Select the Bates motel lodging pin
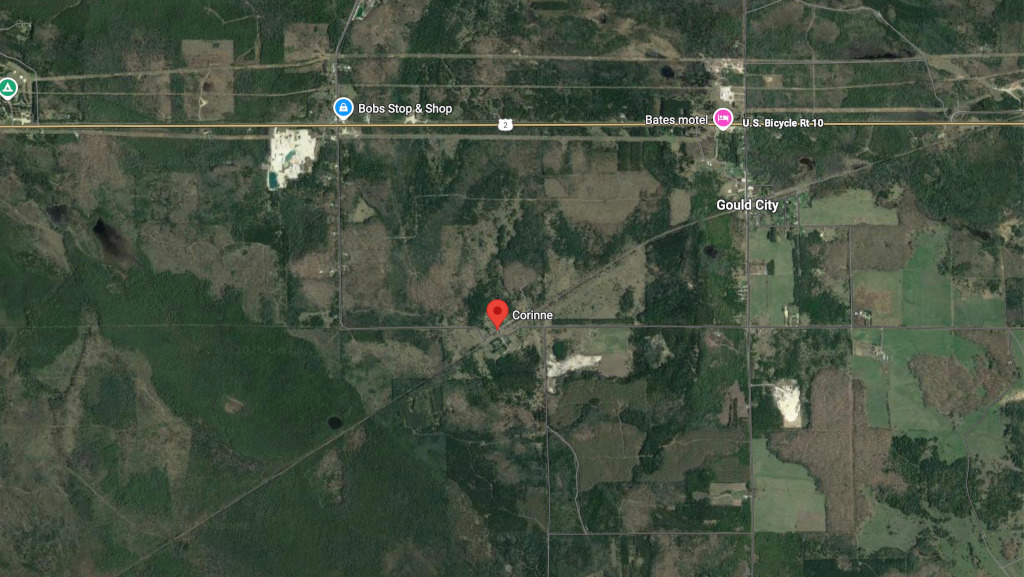Viewport: 1024px width, 577px height. pyautogui.click(x=723, y=118)
